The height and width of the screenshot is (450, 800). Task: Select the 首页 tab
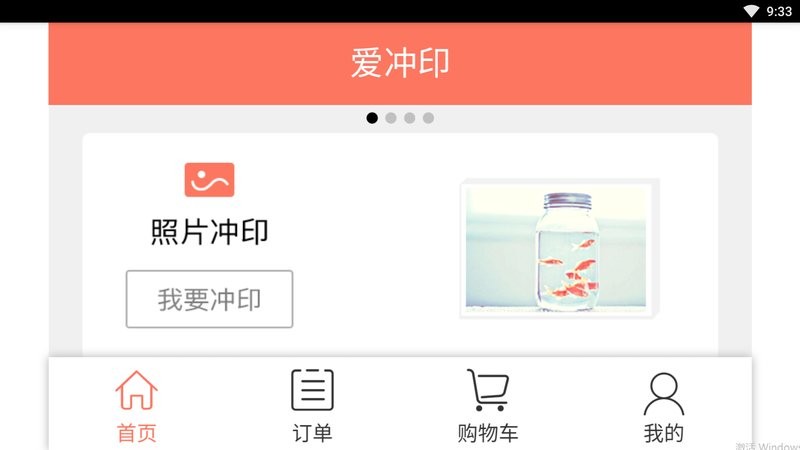tap(137, 405)
